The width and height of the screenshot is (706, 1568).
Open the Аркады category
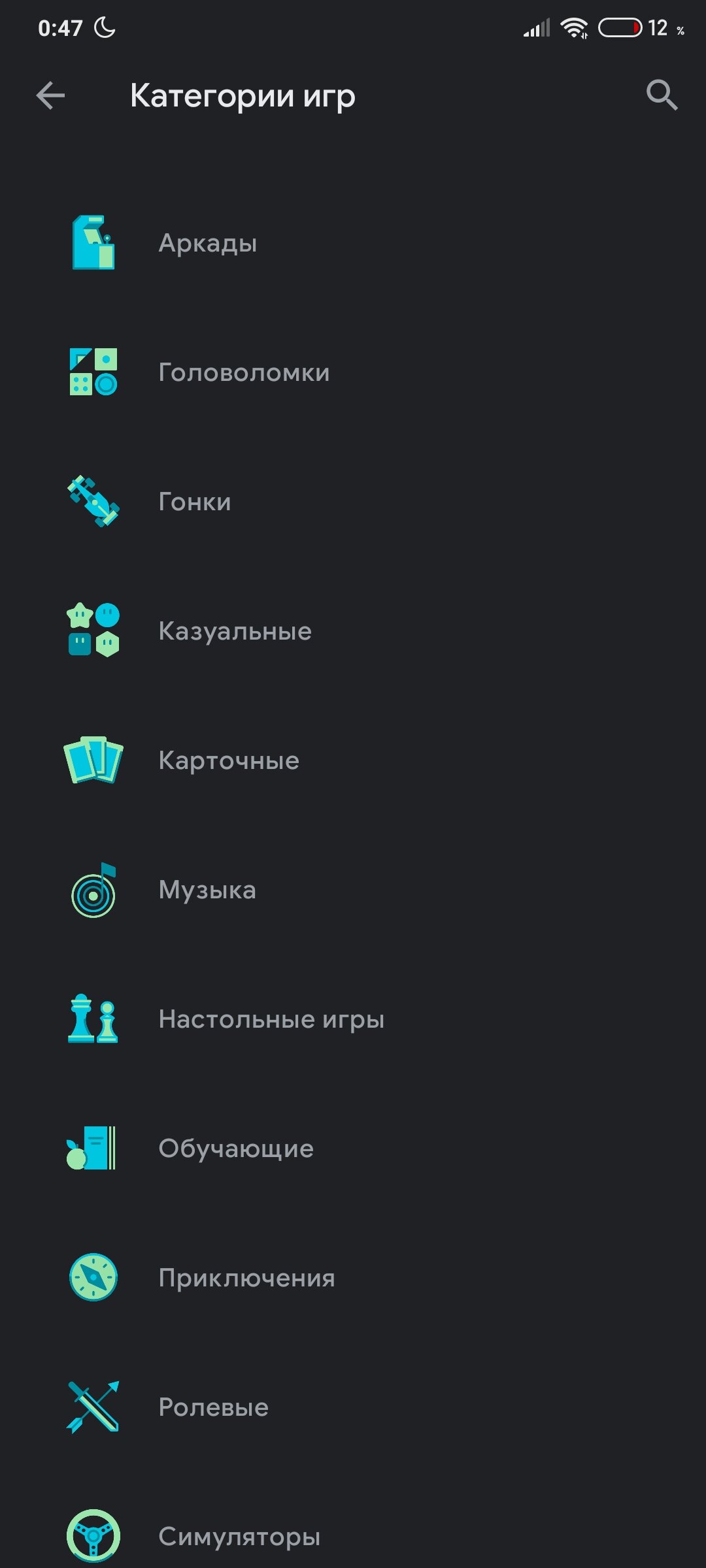tap(353, 242)
